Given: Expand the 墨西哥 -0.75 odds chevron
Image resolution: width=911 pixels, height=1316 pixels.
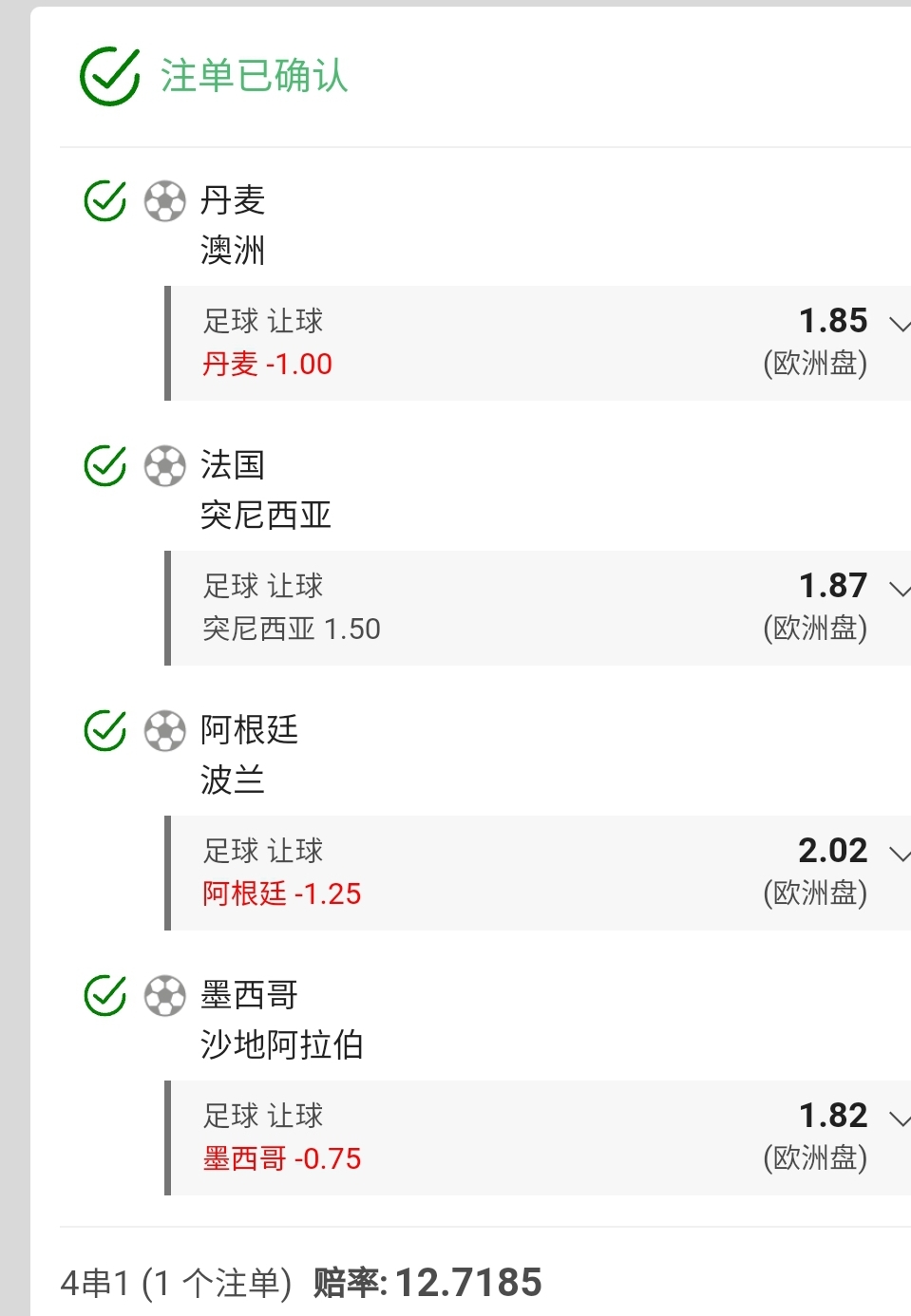Looking at the screenshot, I should pos(899,1119).
